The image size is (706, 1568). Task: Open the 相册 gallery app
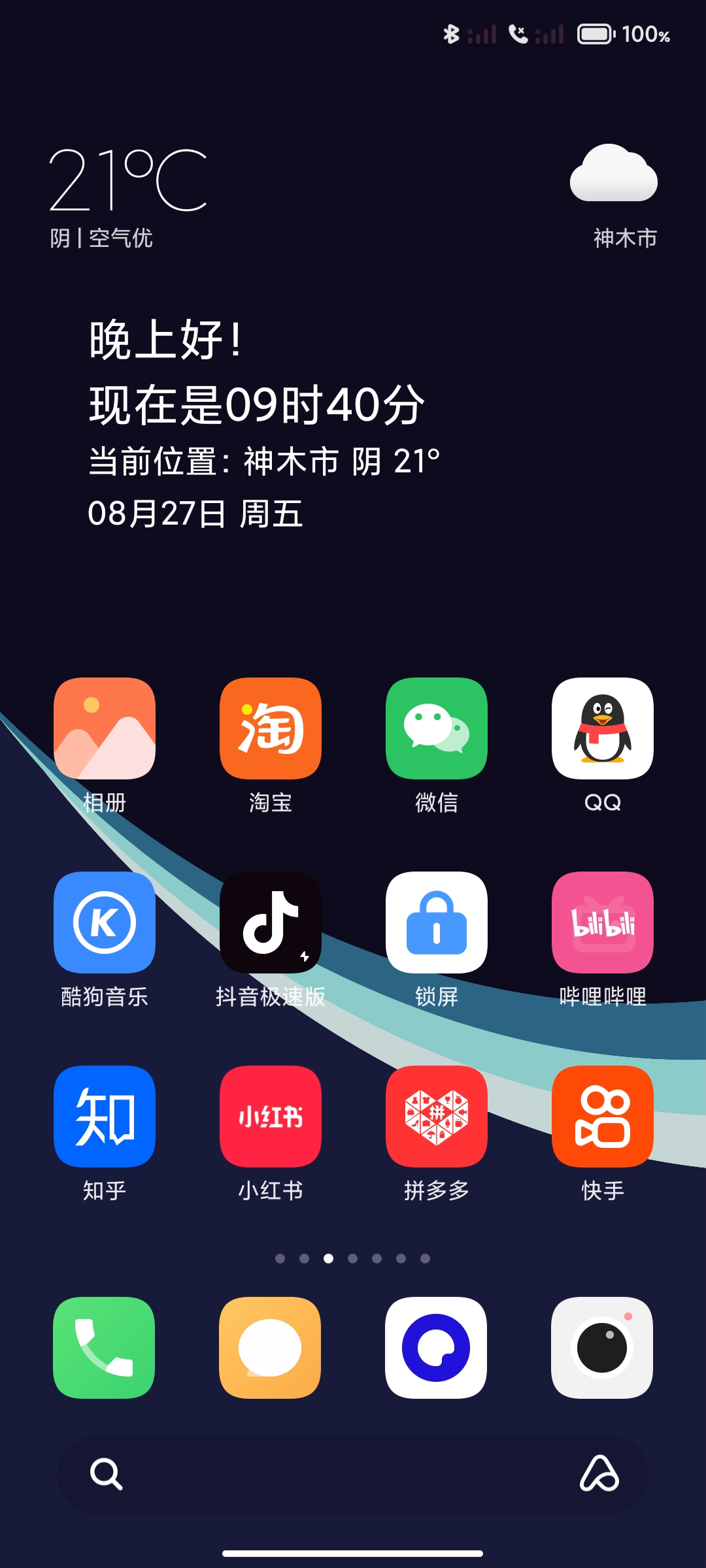pyautogui.click(x=105, y=728)
